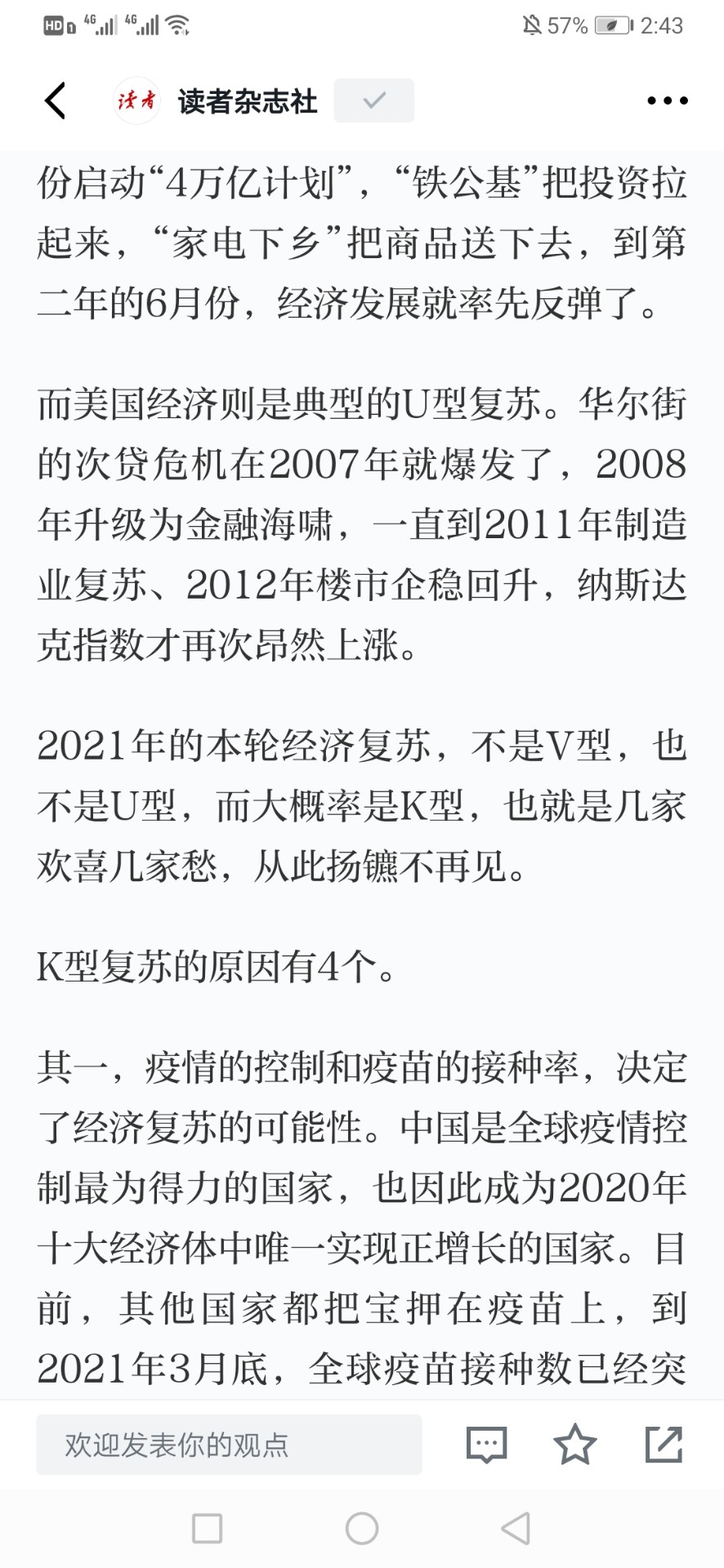Tap the followed checkmark button

(x=373, y=100)
